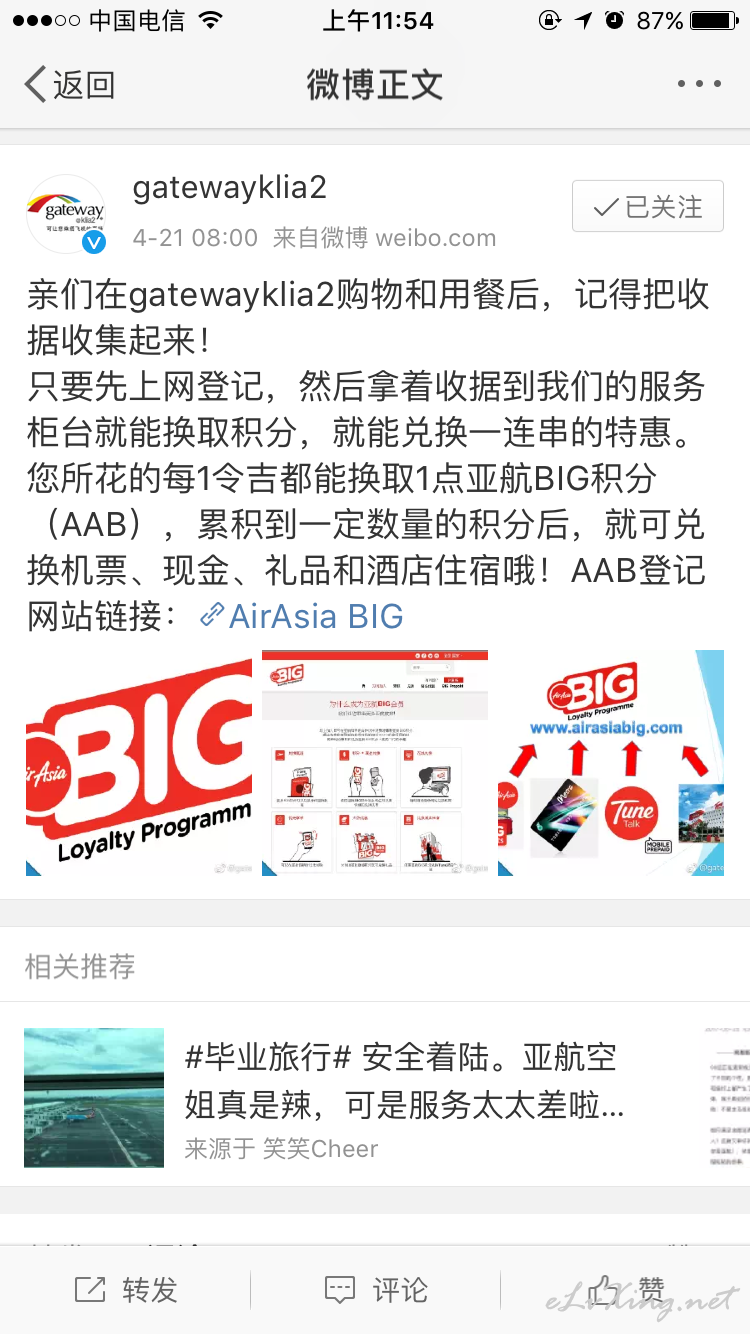View the middle BIG website screenshot image
The image size is (750, 1334).
[x=375, y=763]
